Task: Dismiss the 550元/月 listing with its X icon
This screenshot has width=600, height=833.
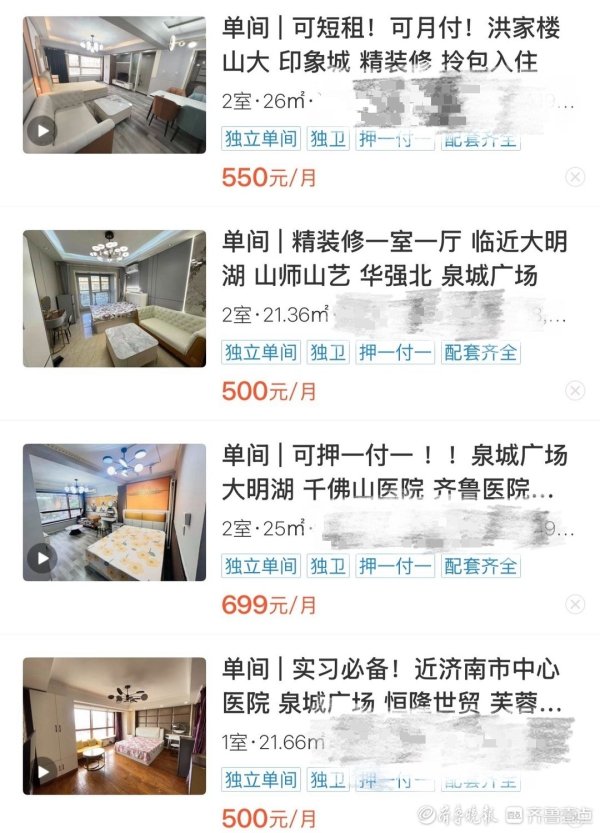Action: (x=575, y=177)
